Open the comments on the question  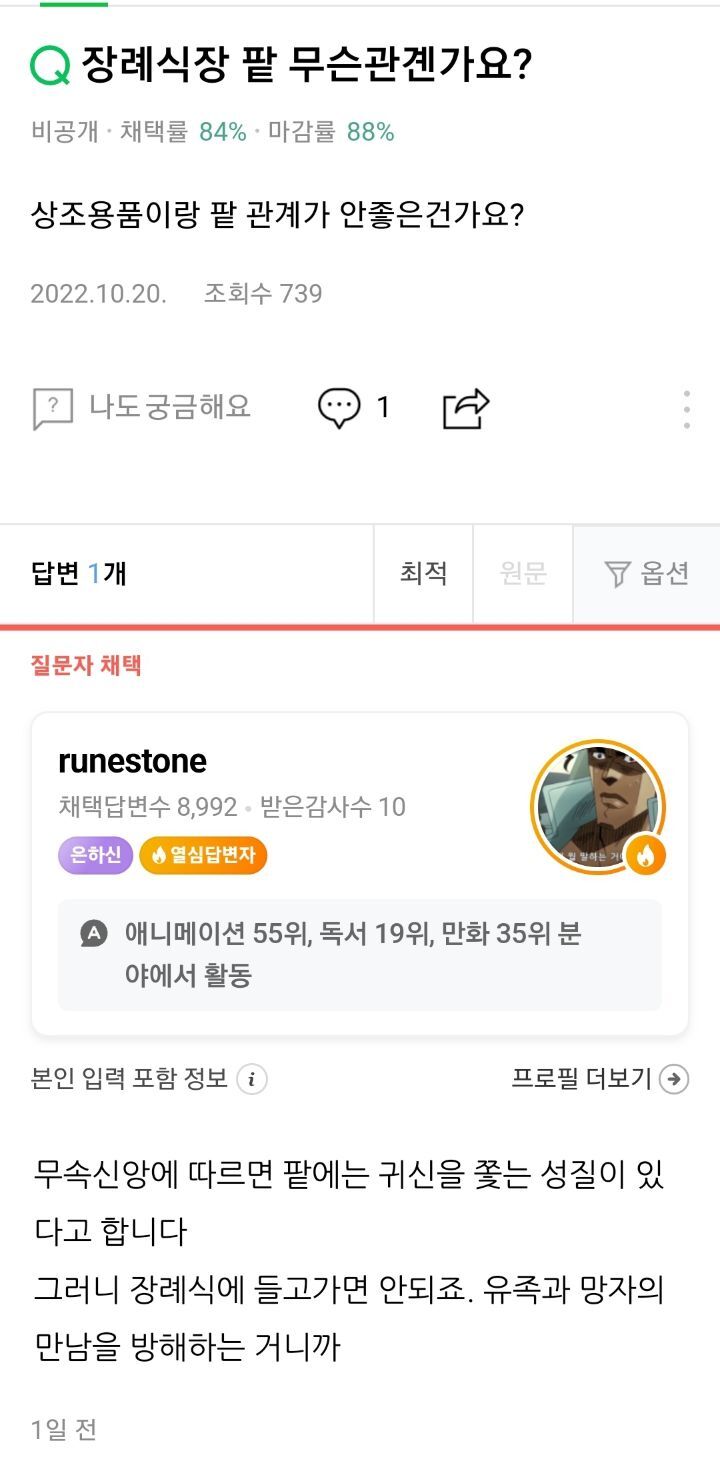[x=354, y=408]
